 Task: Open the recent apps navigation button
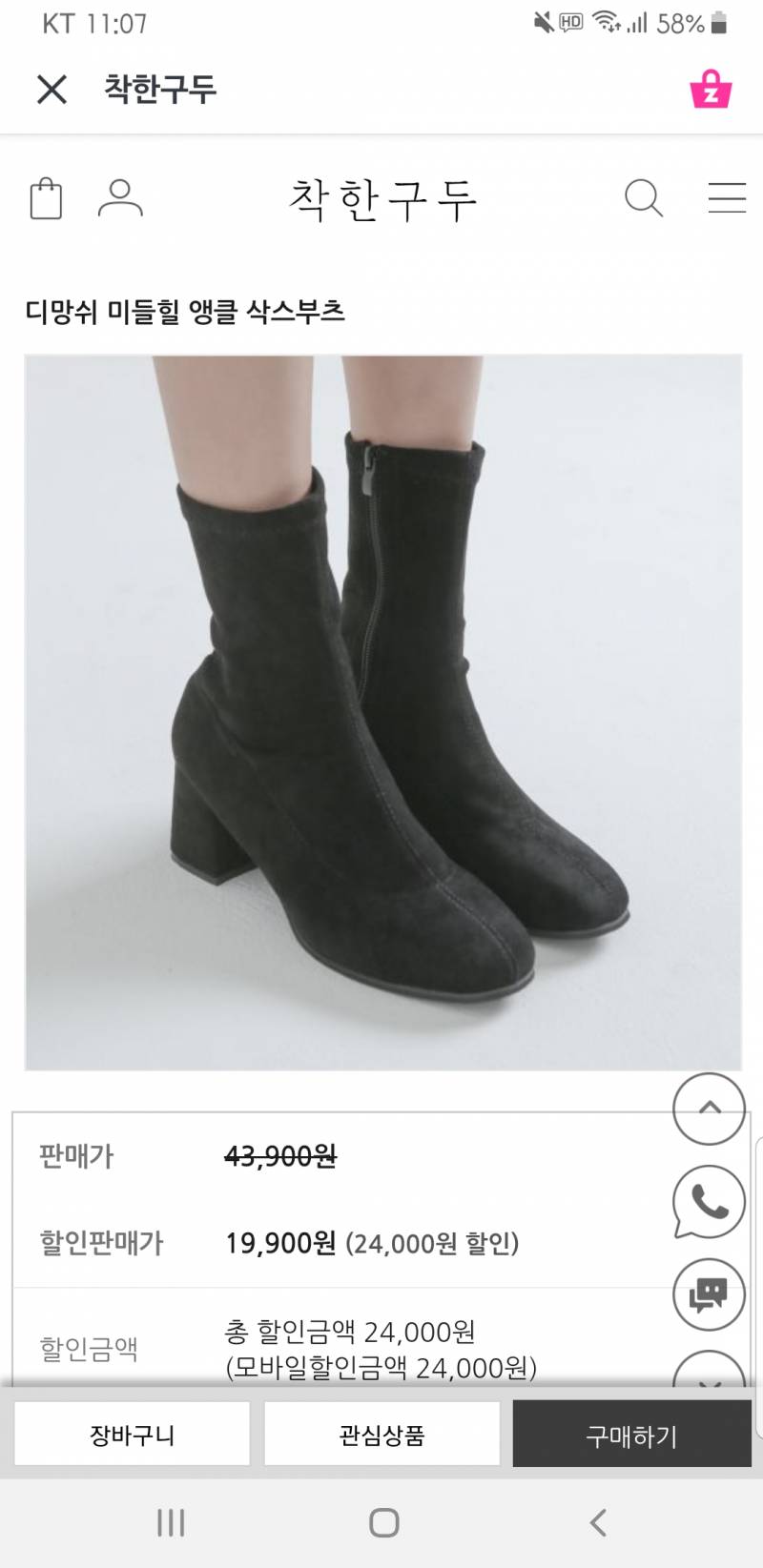click(x=170, y=1523)
